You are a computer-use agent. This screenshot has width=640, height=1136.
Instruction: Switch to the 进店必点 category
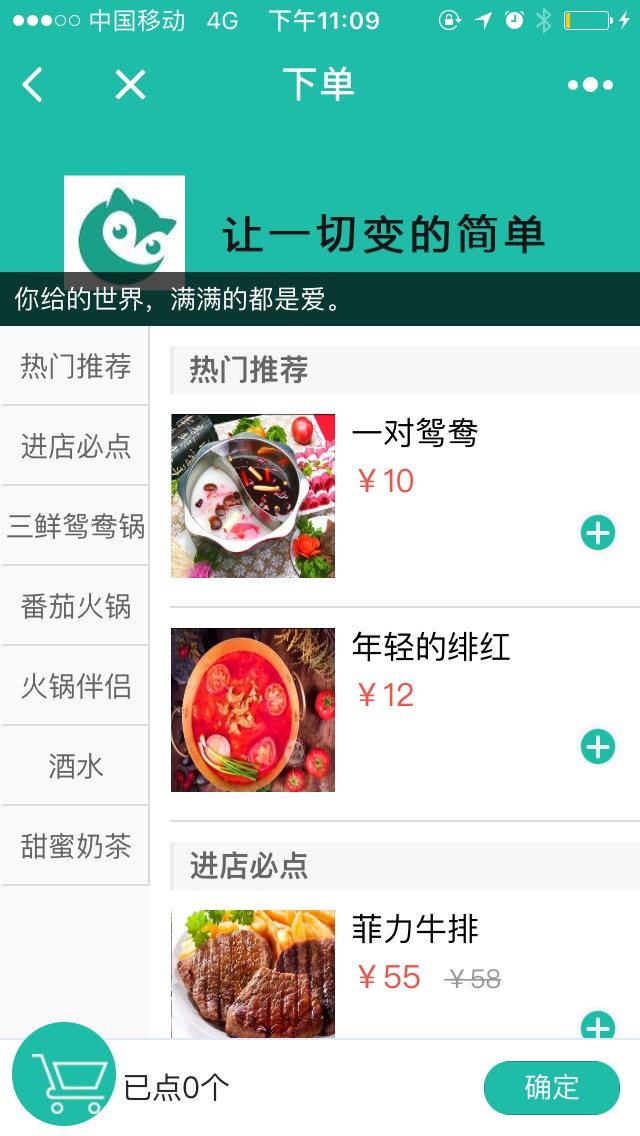coord(75,446)
